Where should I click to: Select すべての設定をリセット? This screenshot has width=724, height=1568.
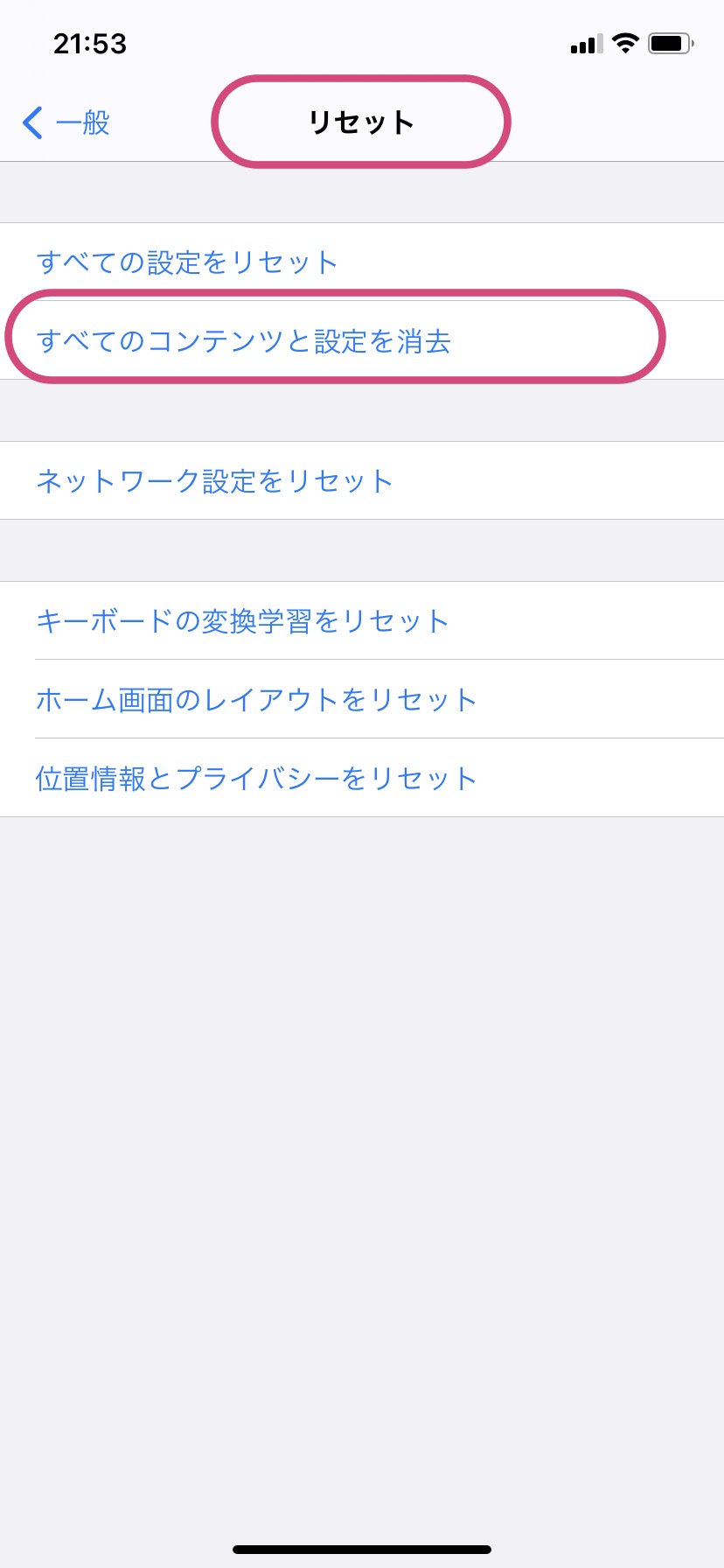pyautogui.click(x=362, y=262)
